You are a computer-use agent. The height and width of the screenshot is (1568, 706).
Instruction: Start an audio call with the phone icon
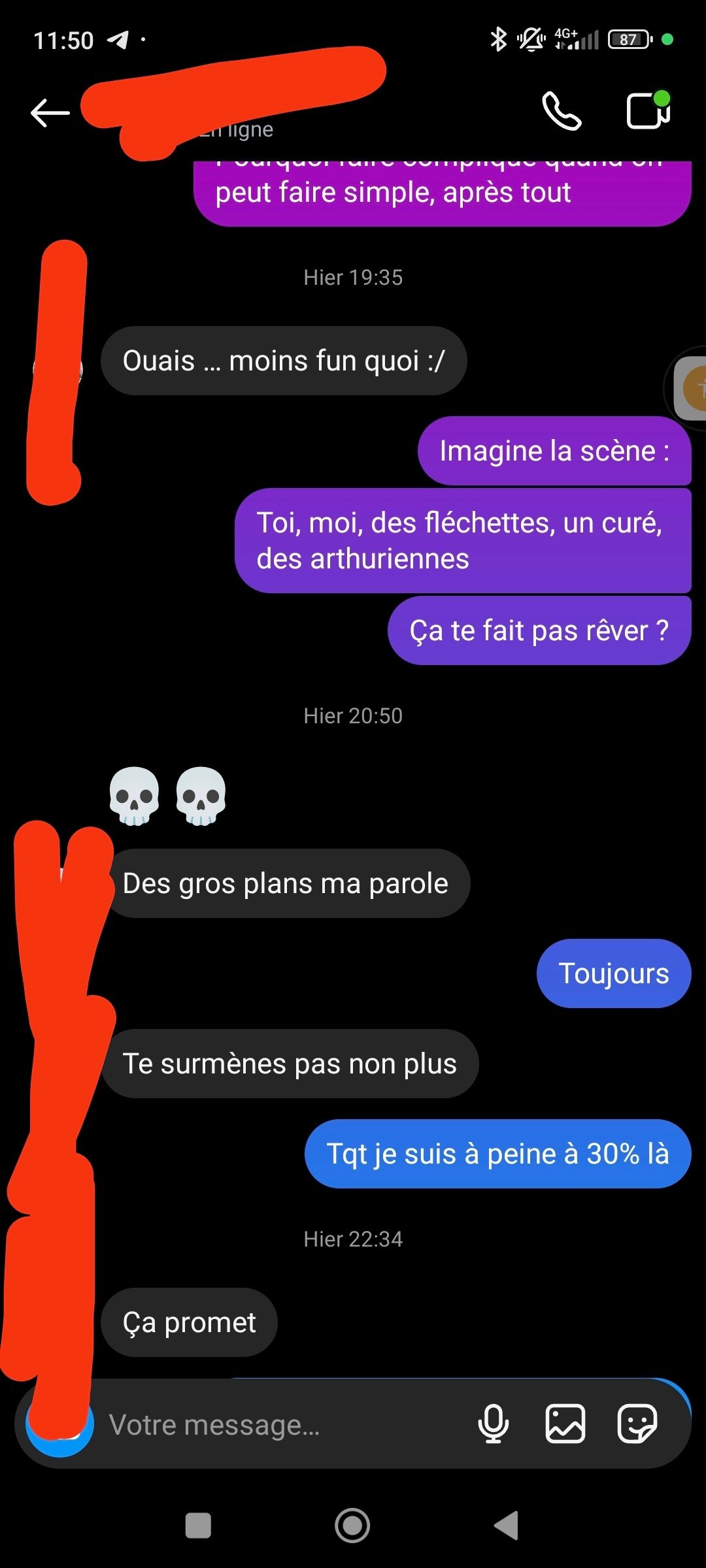(x=562, y=111)
